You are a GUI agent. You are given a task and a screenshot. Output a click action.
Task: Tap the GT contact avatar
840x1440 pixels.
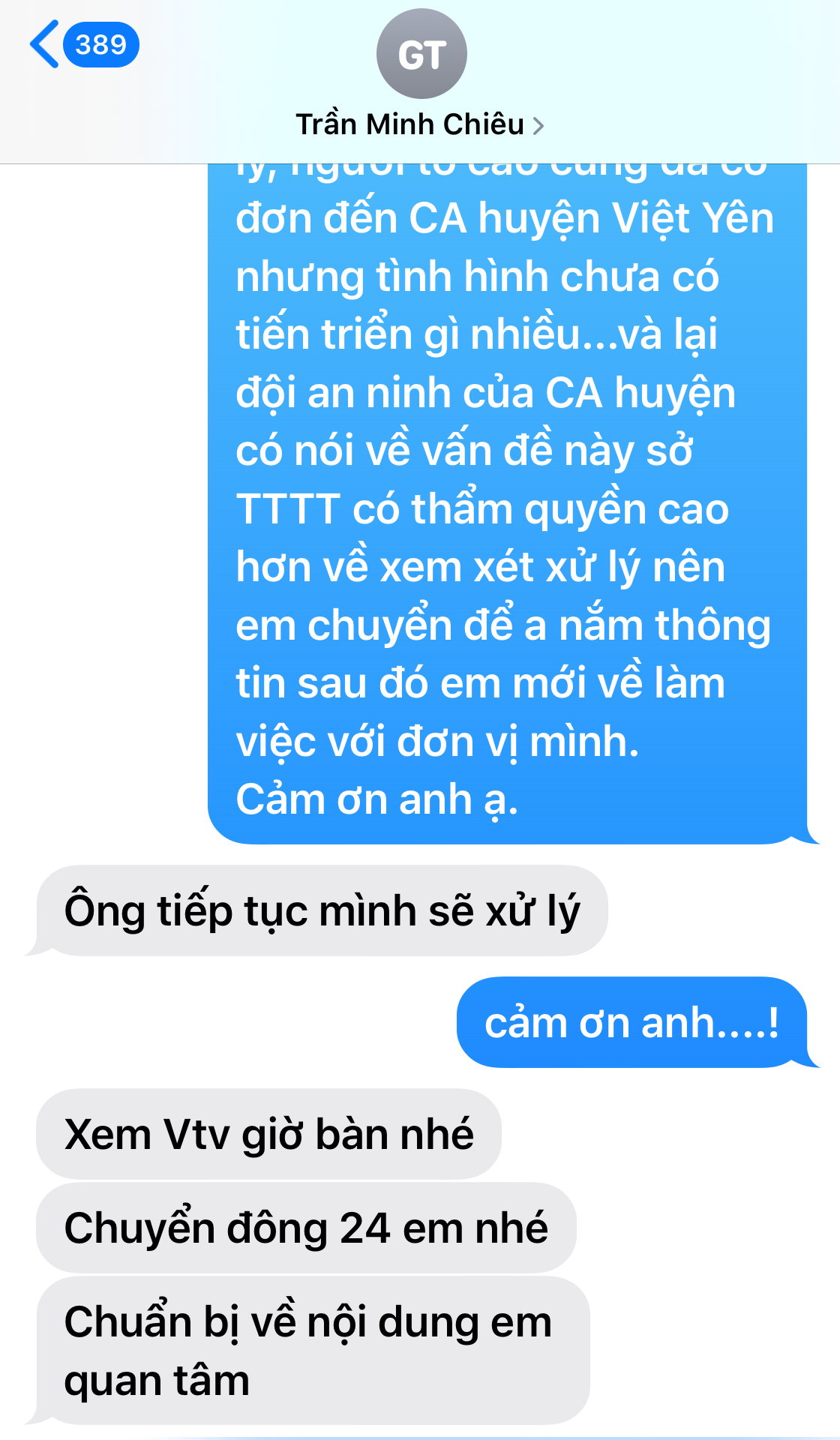[x=421, y=54]
